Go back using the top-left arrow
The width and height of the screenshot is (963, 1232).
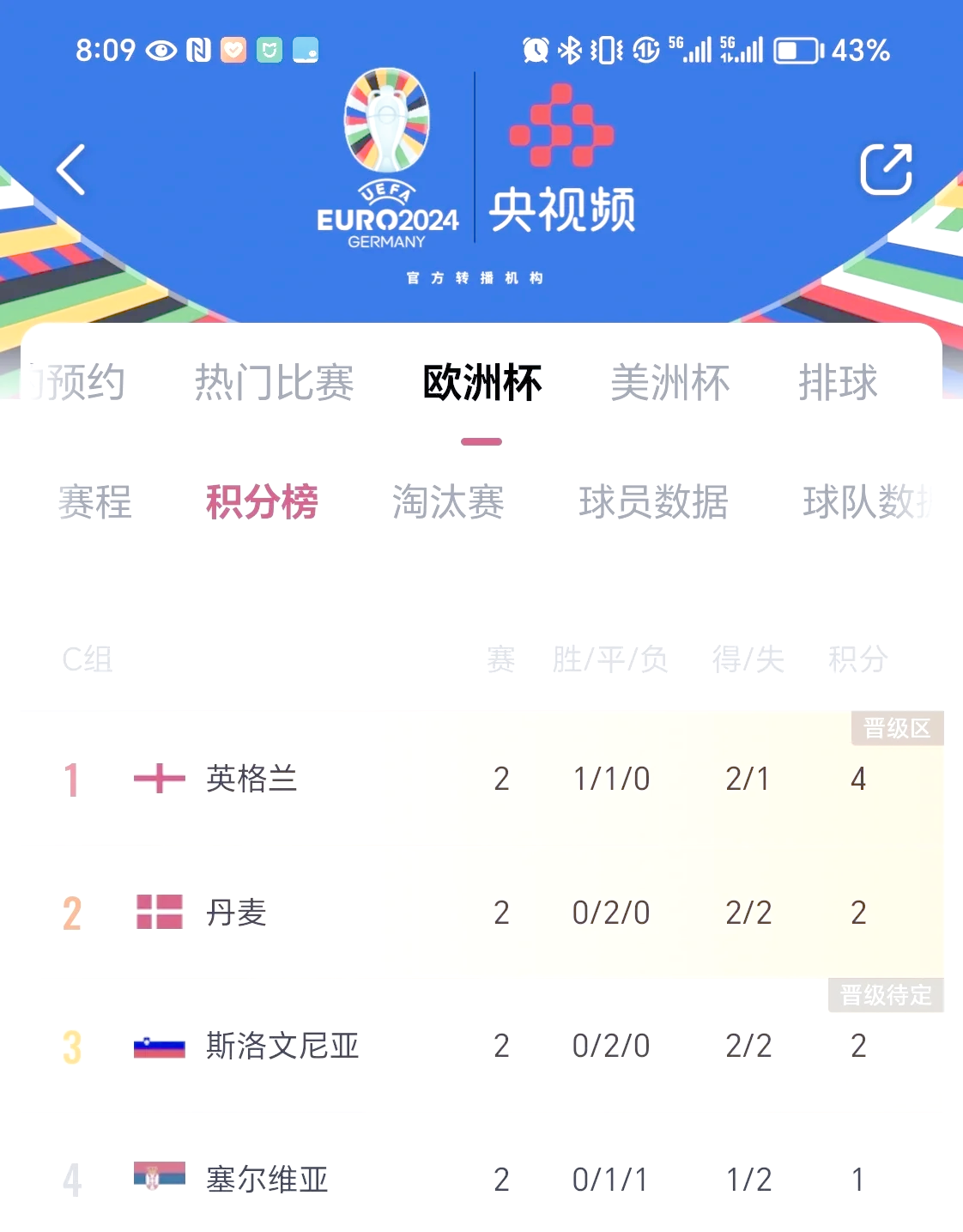pos(71,170)
